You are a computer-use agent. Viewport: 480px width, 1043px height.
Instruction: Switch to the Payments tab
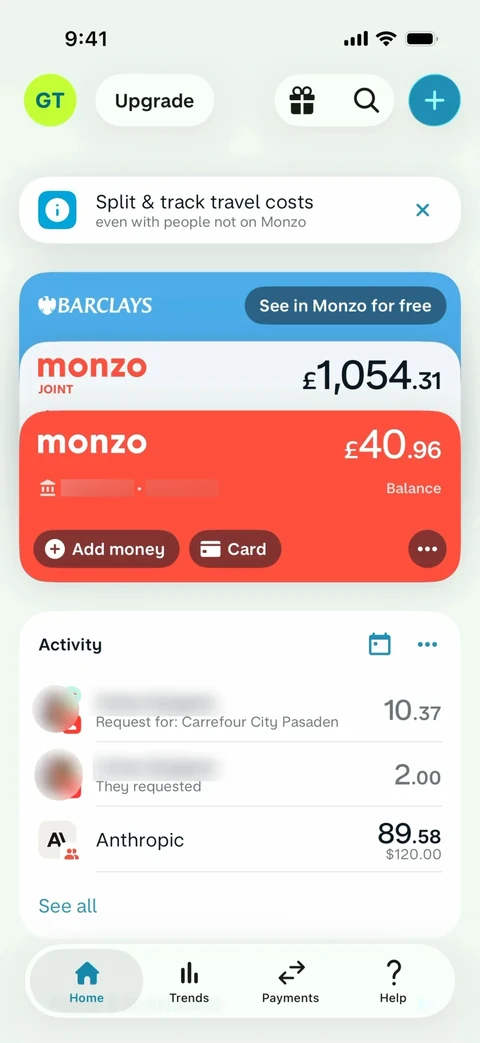(x=291, y=981)
